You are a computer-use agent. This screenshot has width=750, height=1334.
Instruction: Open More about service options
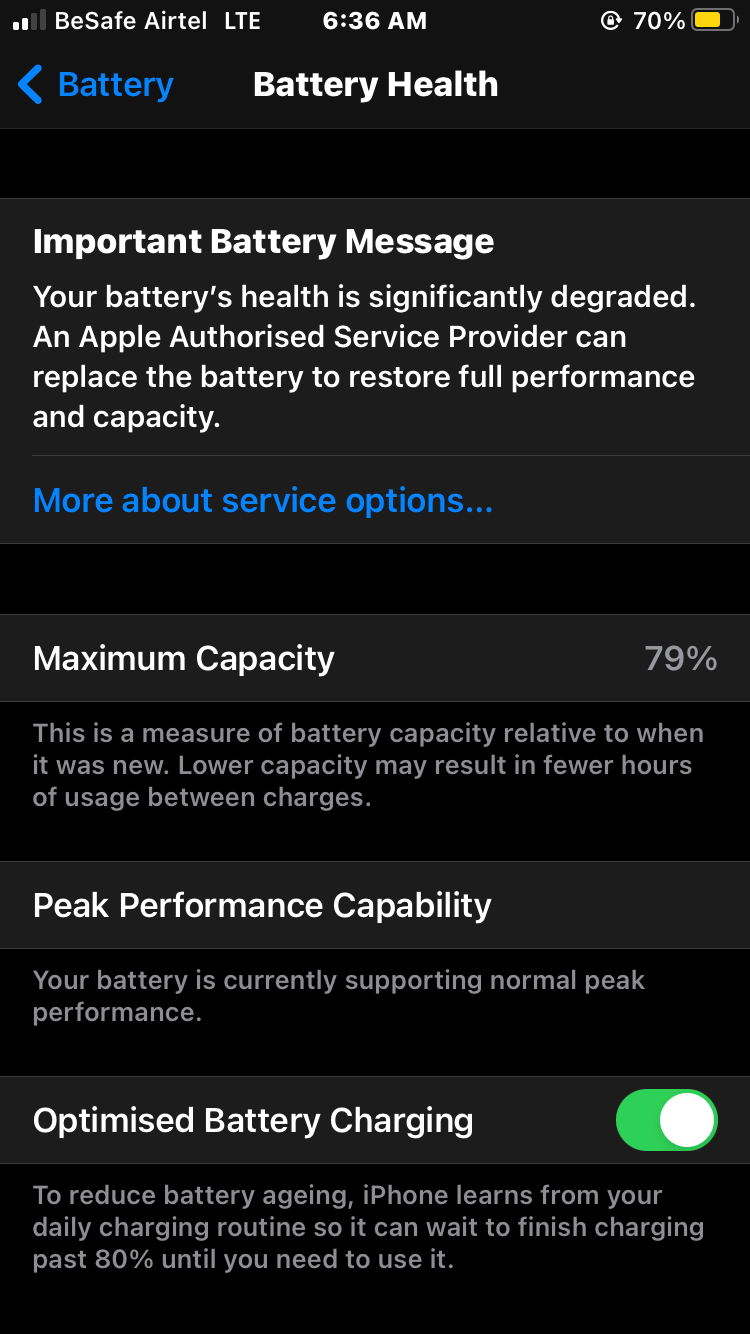(261, 500)
